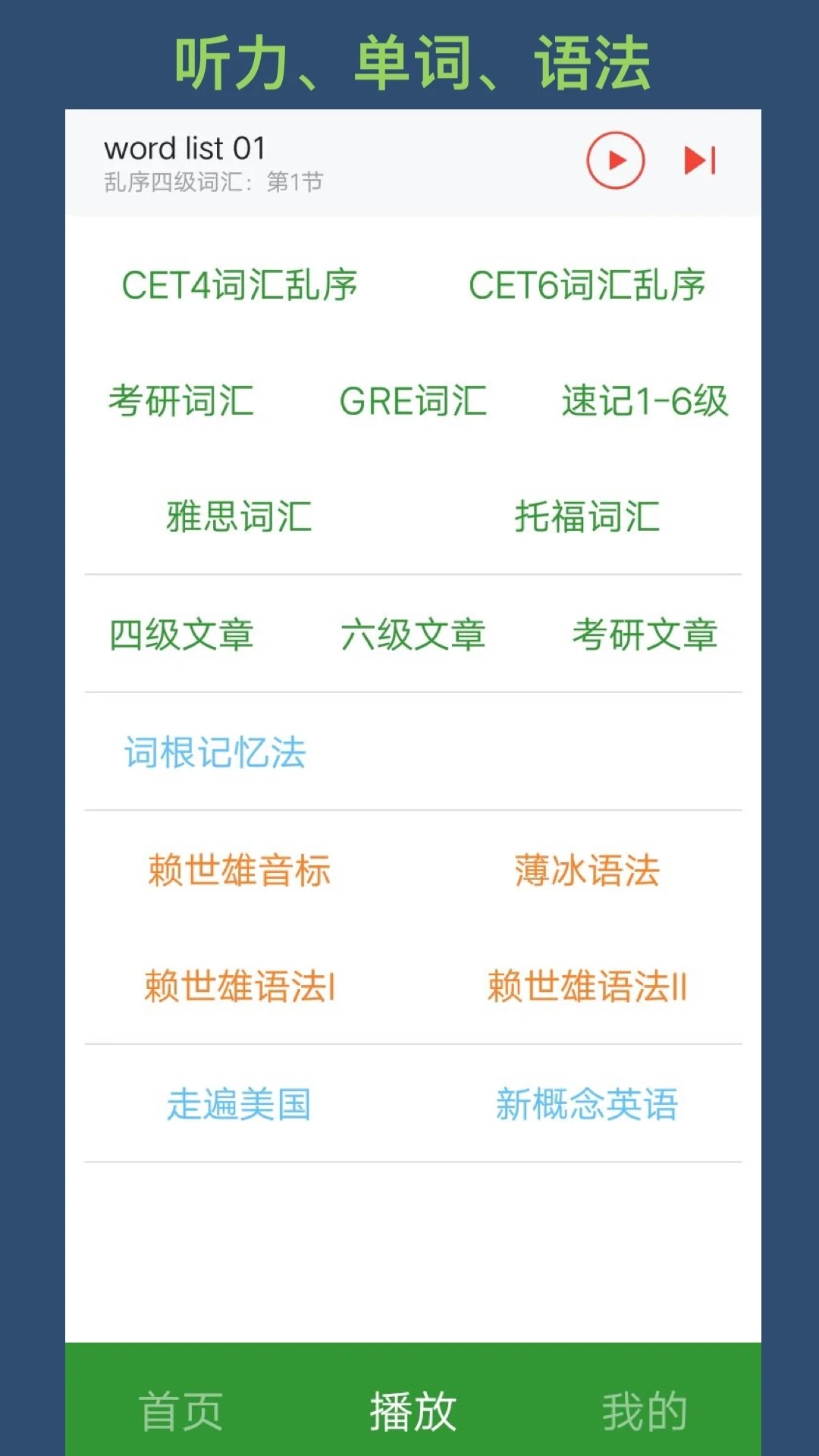Screen dimensions: 819x1456
Task: Choose 速记1-6级 quick memorization
Action: [643, 403]
